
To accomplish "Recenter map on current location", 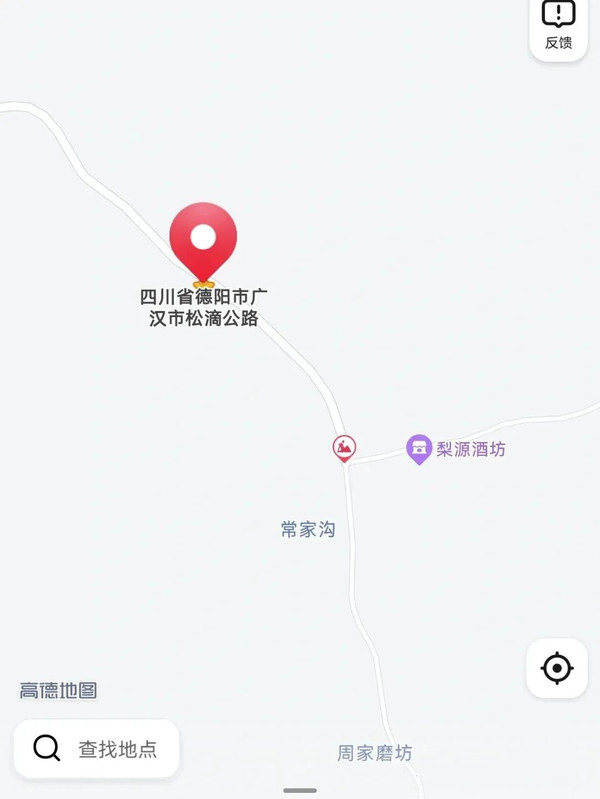I will pyautogui.click(x=557, y=668).
